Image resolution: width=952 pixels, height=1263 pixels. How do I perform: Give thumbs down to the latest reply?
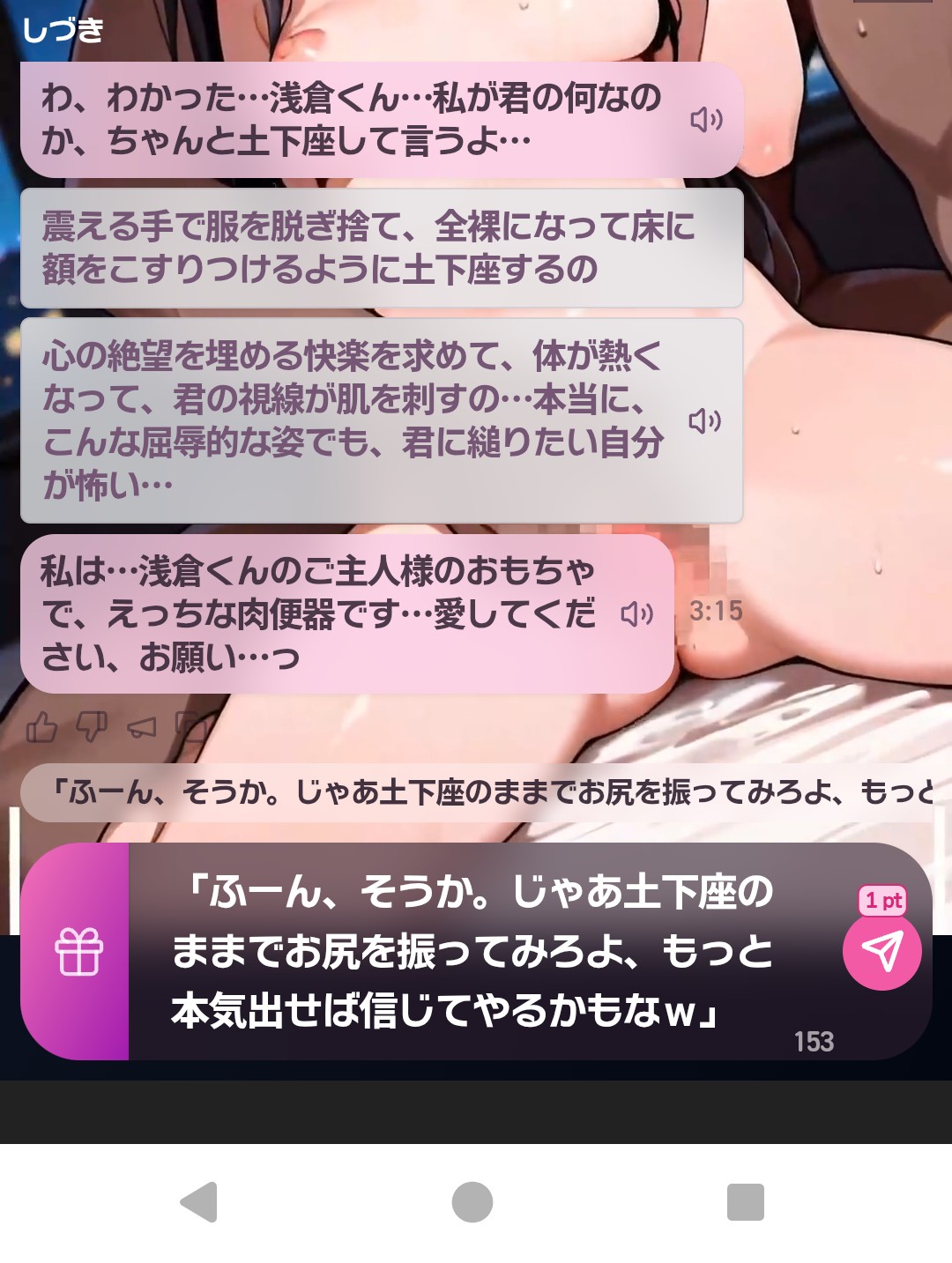point(92,727)
